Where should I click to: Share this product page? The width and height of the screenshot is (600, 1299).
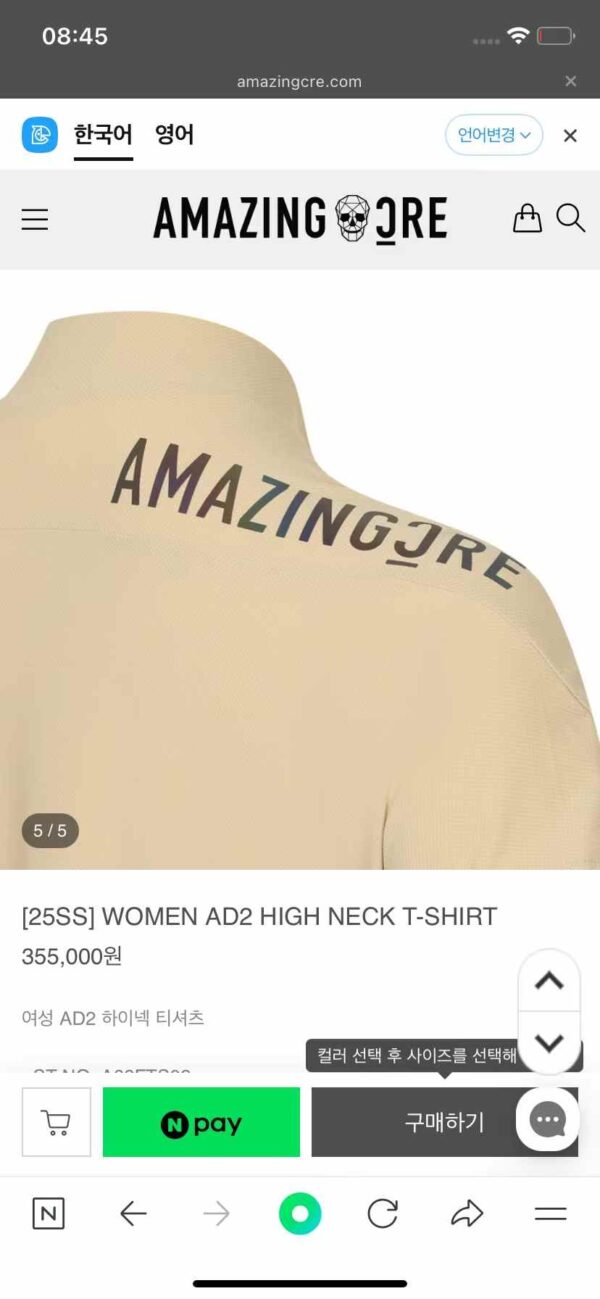coord(466,1214)
